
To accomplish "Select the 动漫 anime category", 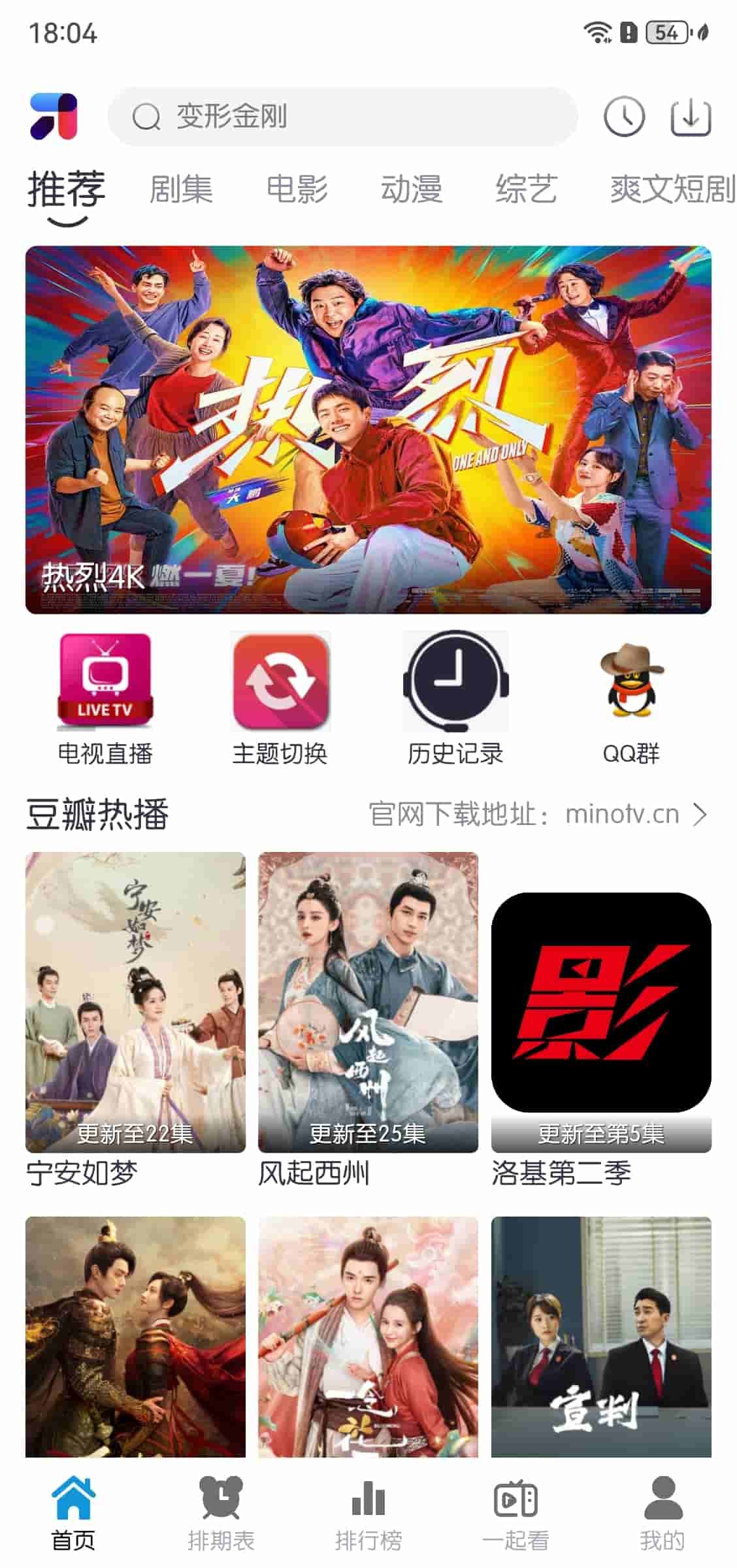I will pos(412,189).
